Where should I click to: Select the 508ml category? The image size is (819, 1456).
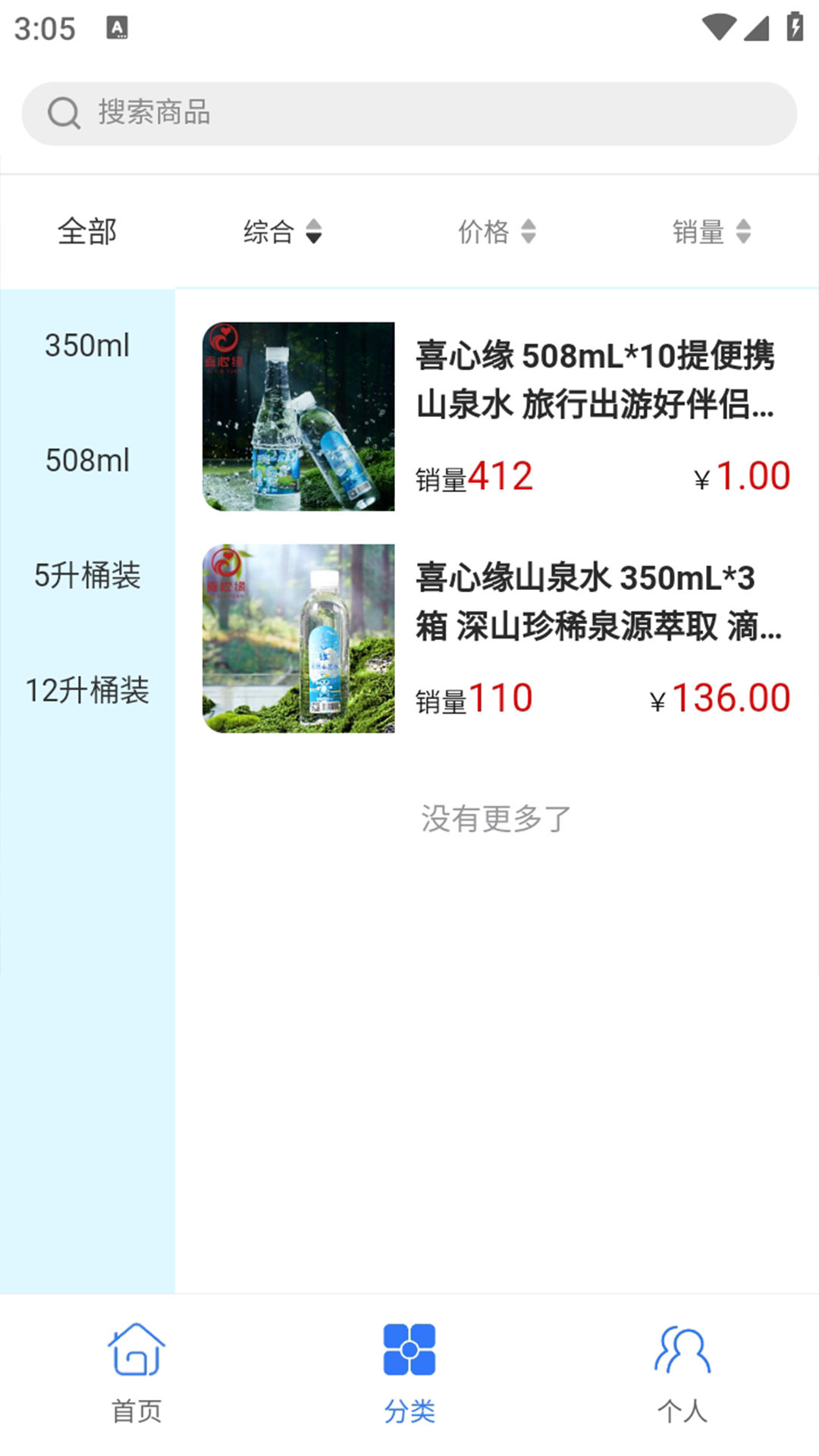tap(86, 460)
